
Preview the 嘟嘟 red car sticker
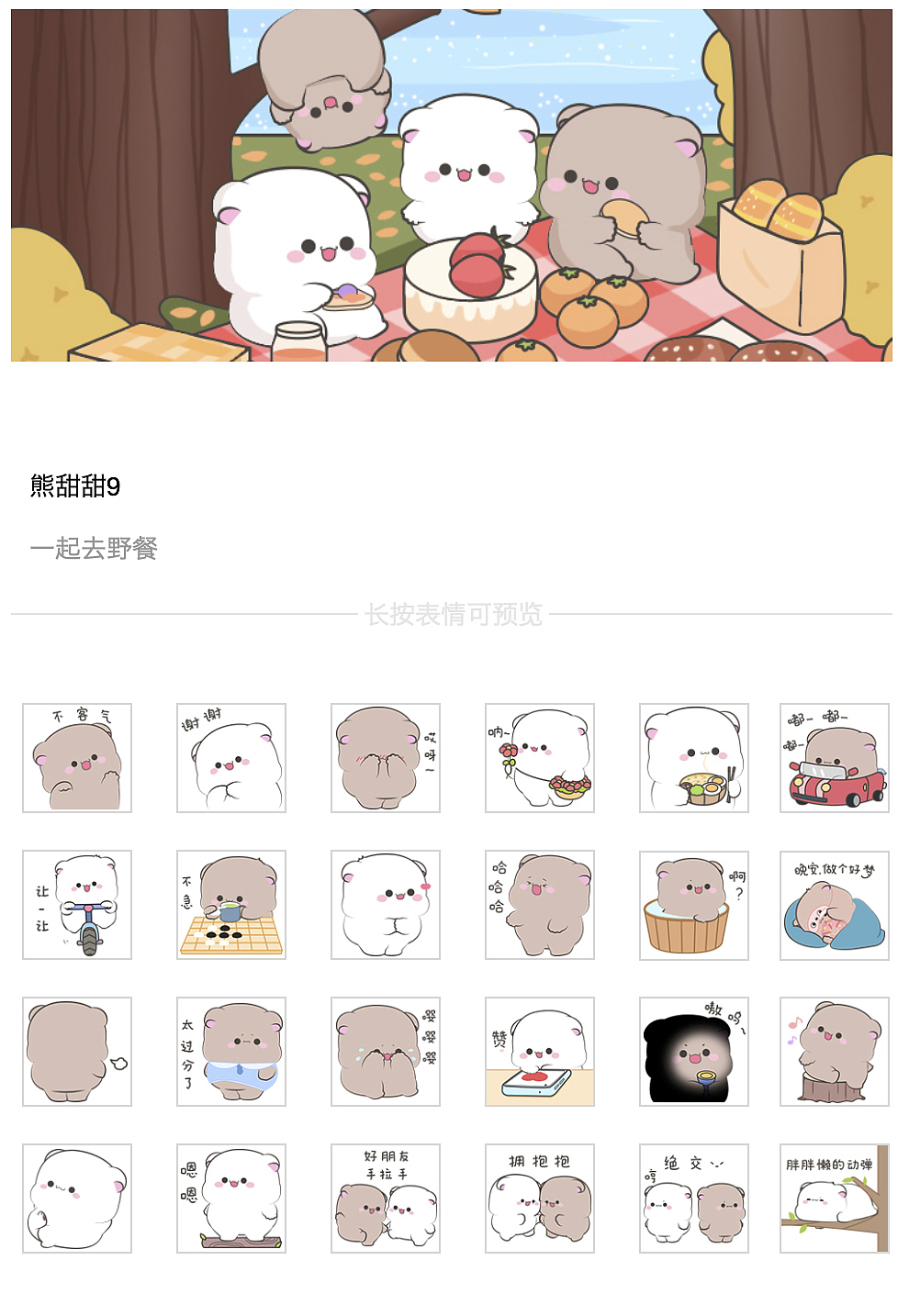[x=835, y=758]
